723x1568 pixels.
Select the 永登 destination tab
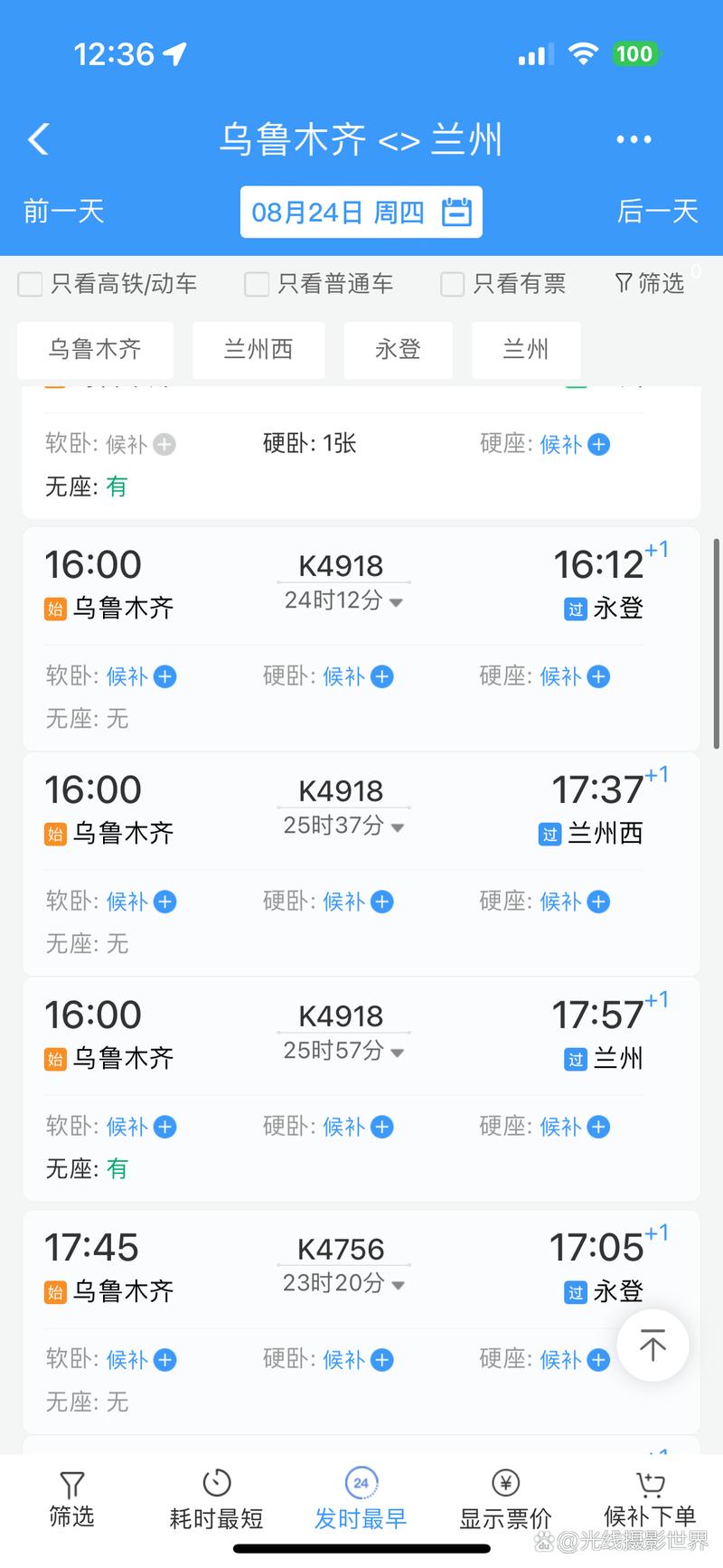[398, 350]
